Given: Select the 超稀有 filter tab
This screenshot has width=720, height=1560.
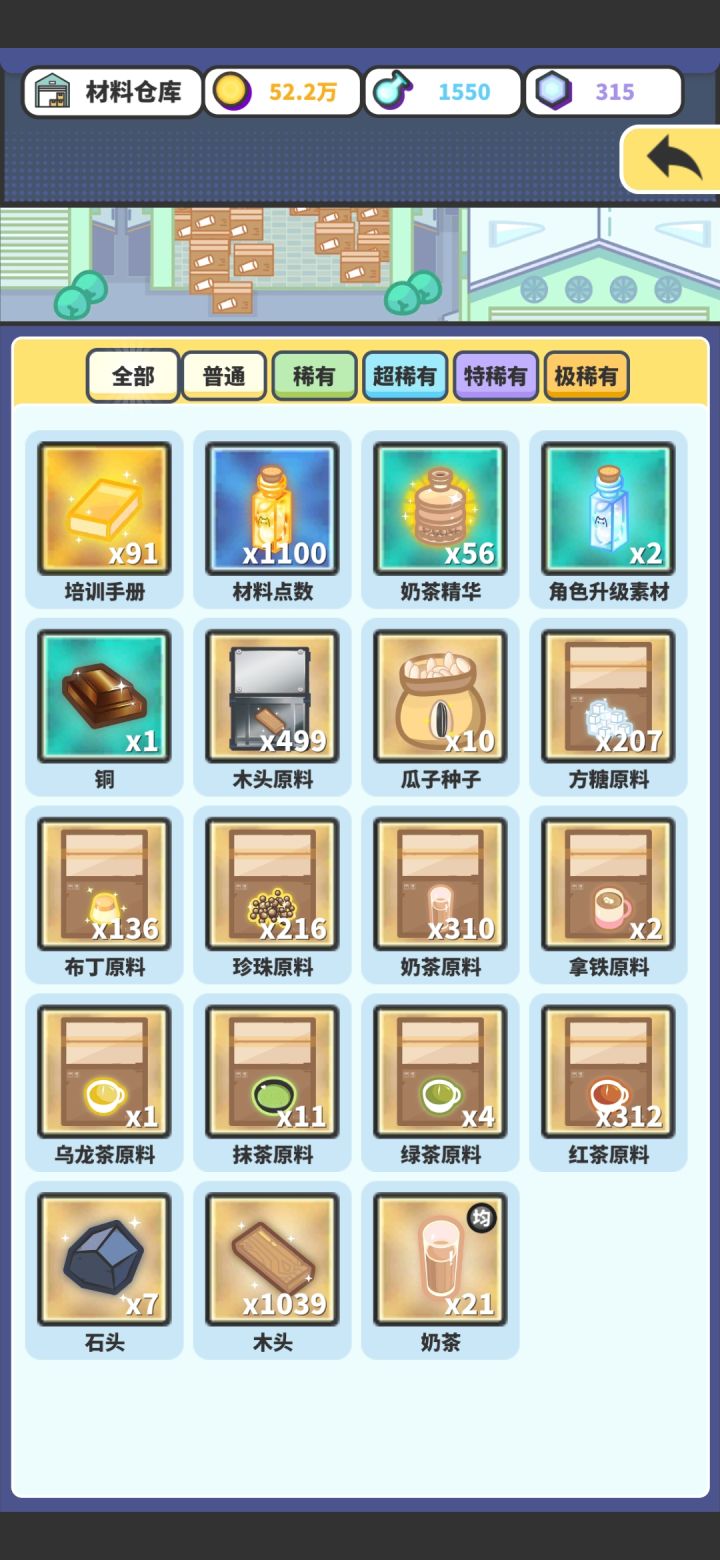Looking at the screenshot, I should pyautogui.click(x=405, y=375).
